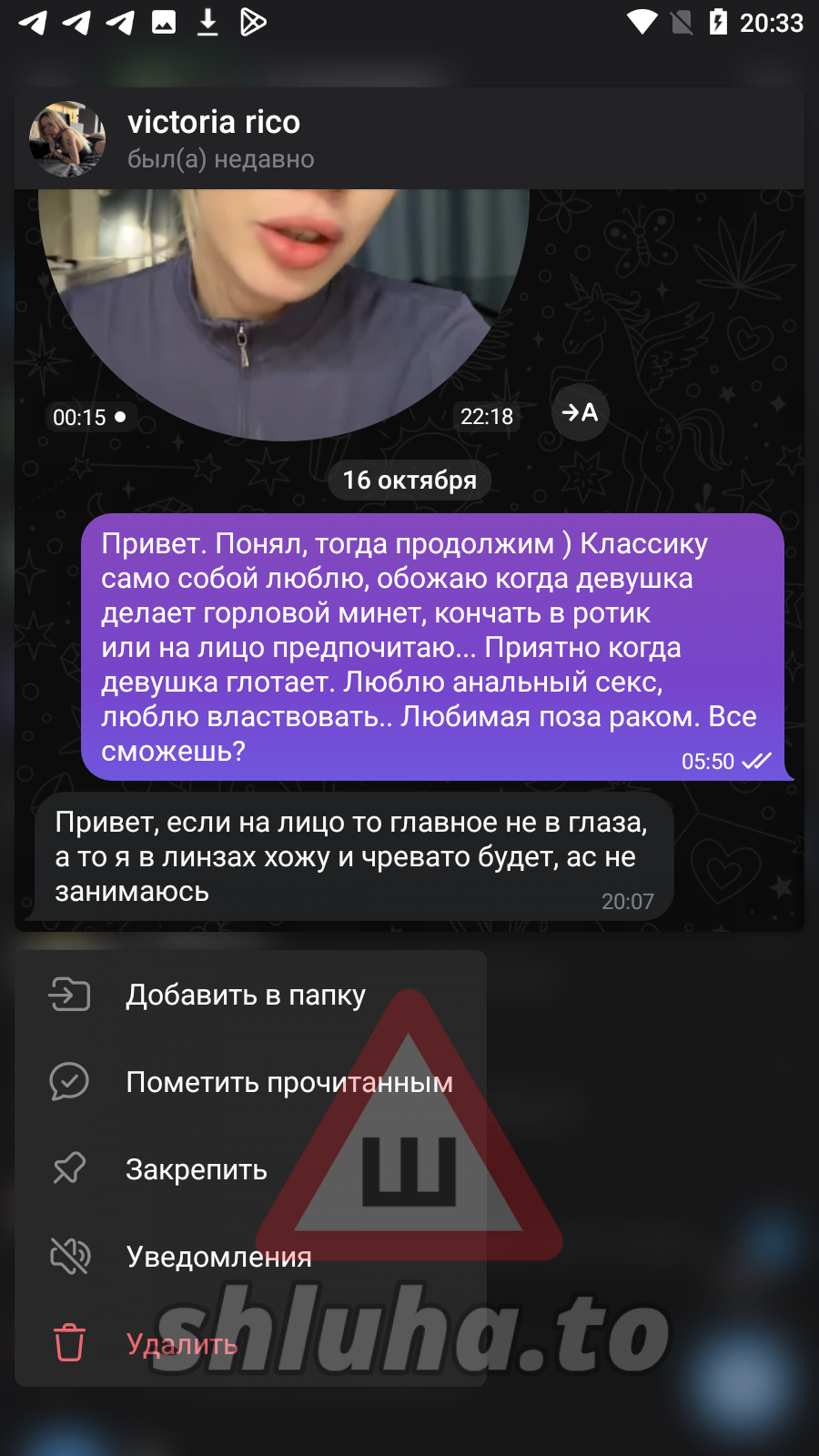819x1456 pixels.
Task: Pin the chat via "Закрепить"
Action: point(197,1169)
